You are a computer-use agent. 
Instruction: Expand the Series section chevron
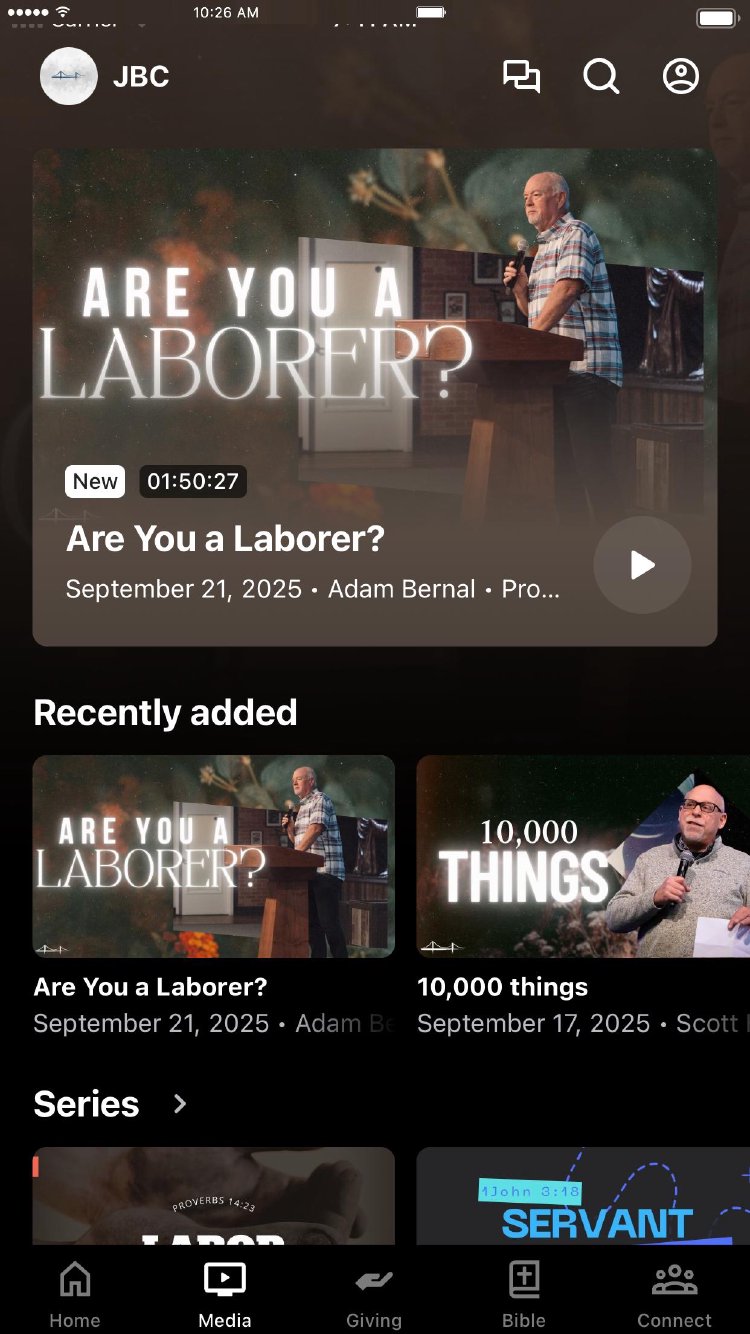click(x=180, y=1104)
